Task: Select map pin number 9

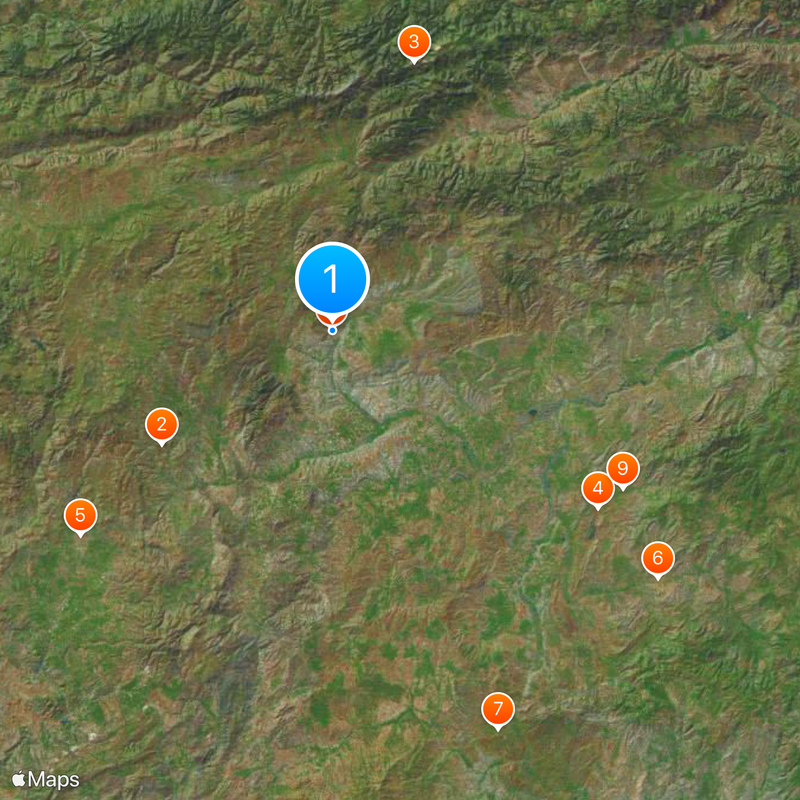Action: click(x=623, y=468)
